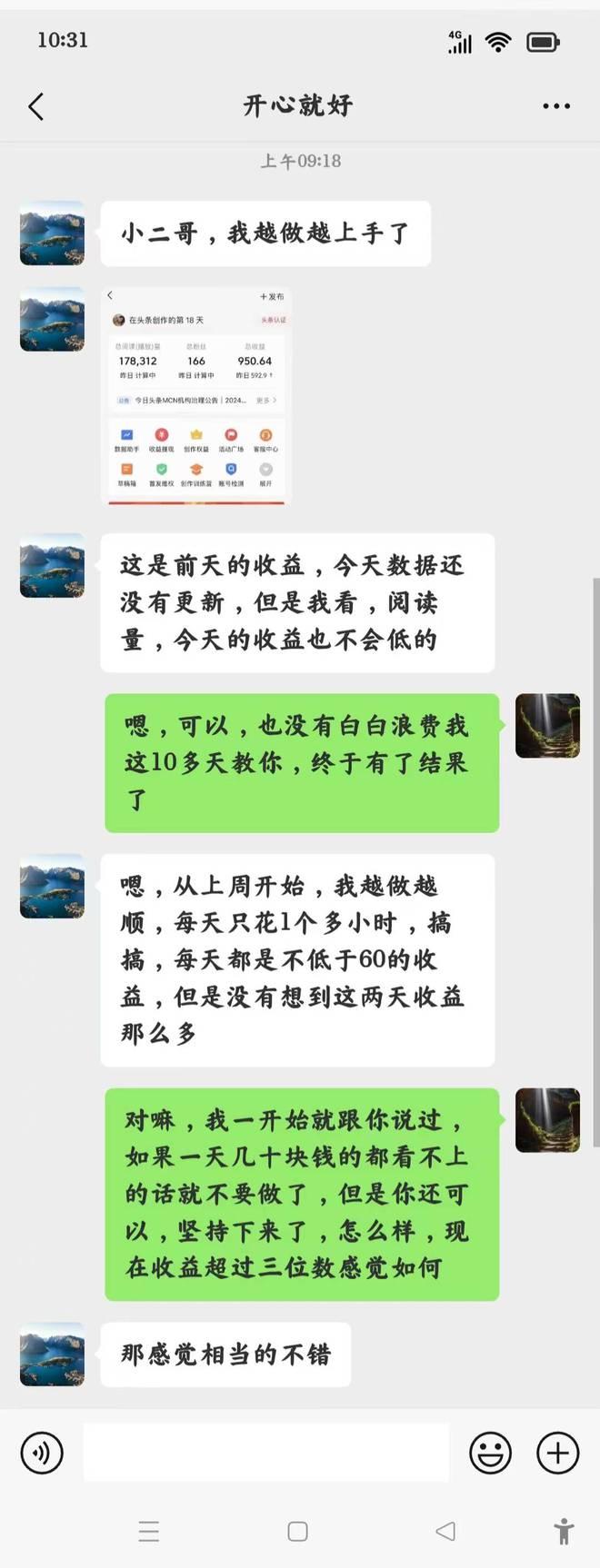The width and height of the screenshot is (600, 1568).
Task: Open the plus attachments menu
Action: 557,1453
